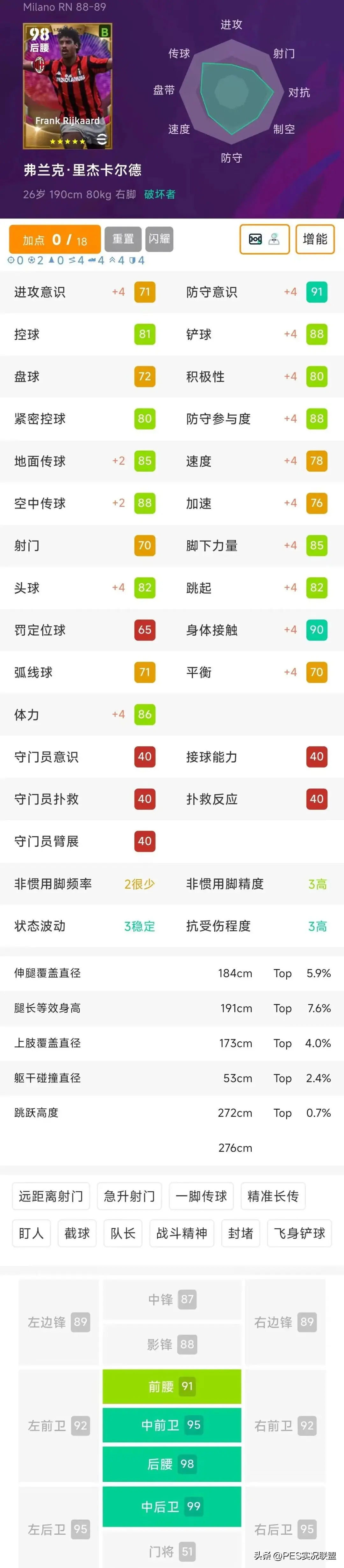Choose the 左前卫 92 position
This screenshot has width=344, height=1568.
(x=58, y=1425)
